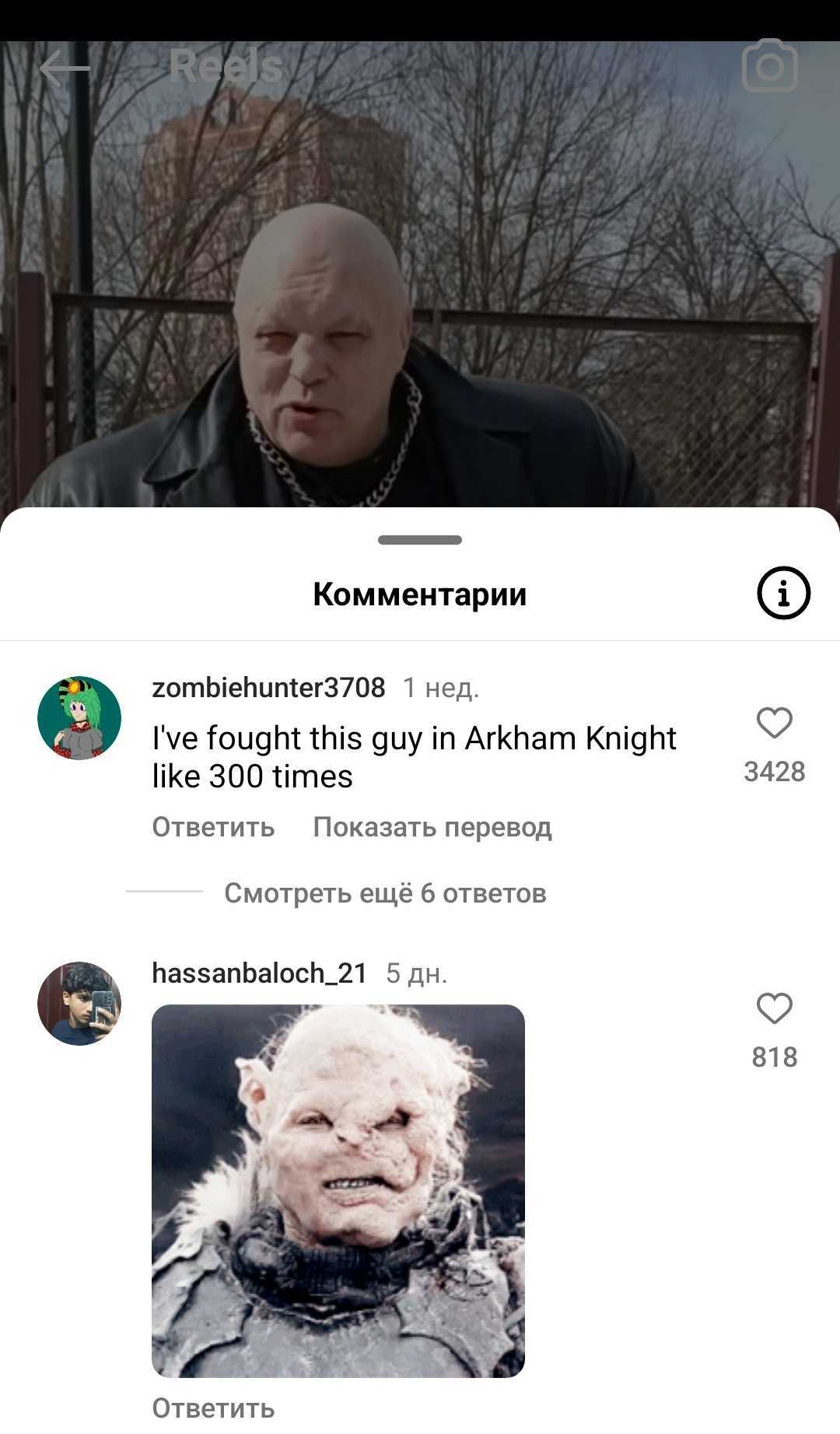Tap the username hassanbaloch_21
The height and width of the screenshot is (1434, 840).
pyautogui.click(x=259, y=973)
